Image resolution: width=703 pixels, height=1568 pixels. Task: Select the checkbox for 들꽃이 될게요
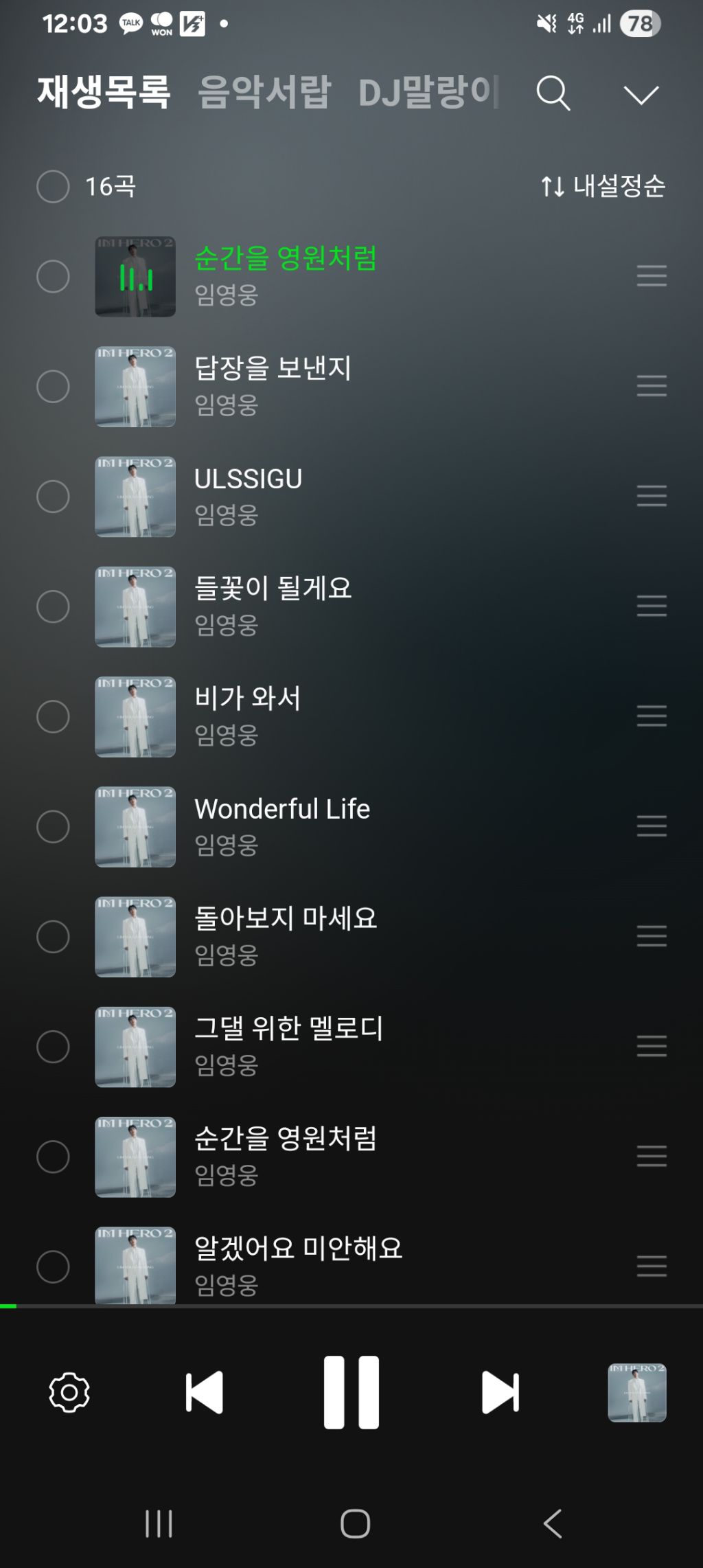53,606
